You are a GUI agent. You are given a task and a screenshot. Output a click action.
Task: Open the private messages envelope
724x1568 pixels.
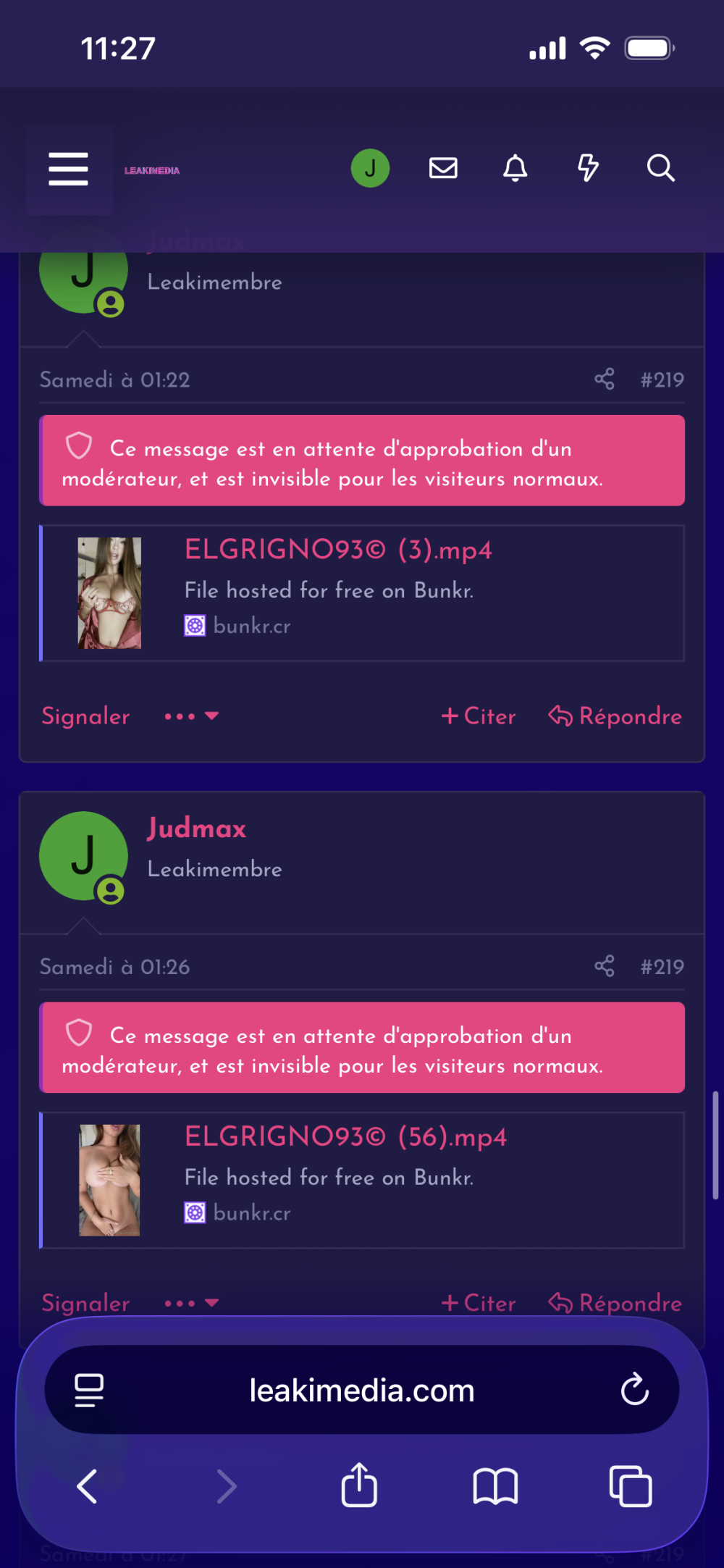[x=443, y=168]
